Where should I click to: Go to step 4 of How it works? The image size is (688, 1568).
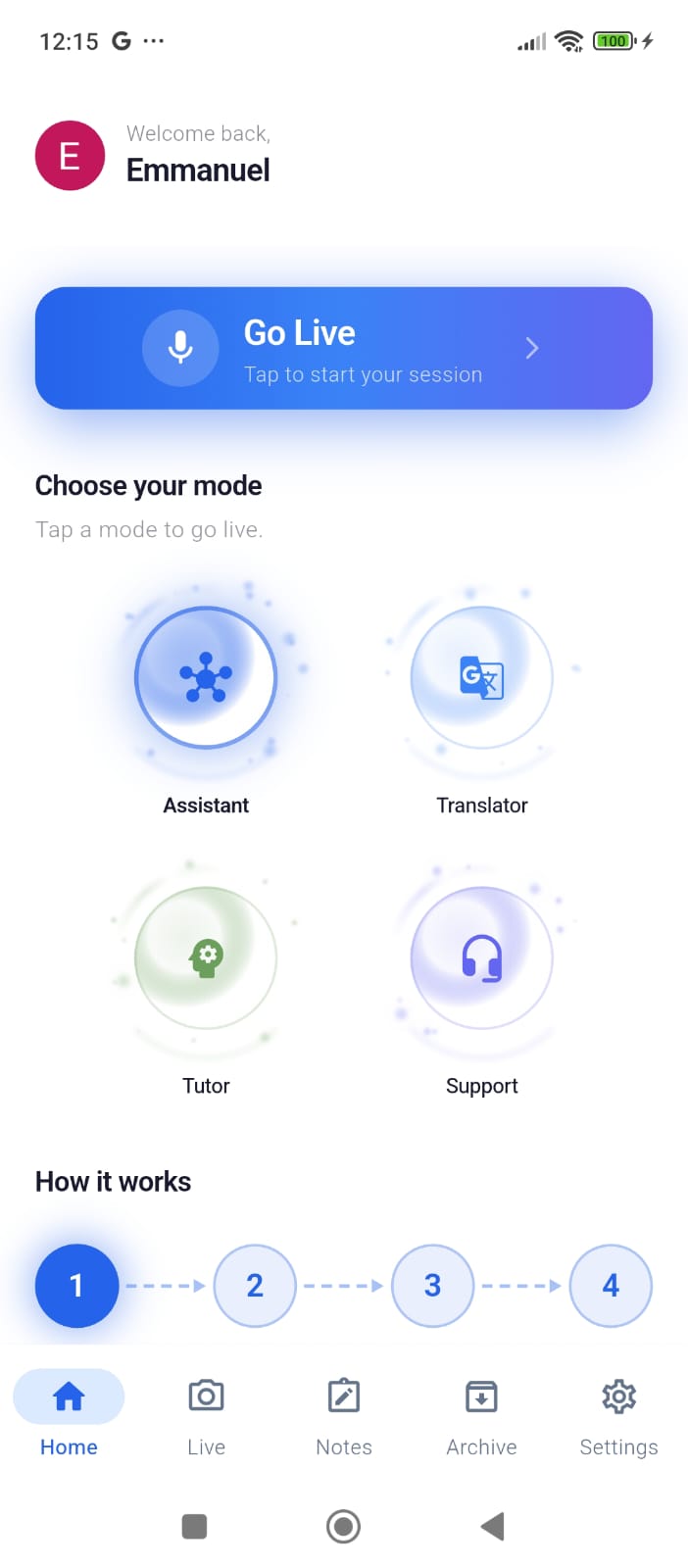point(611,1286)
